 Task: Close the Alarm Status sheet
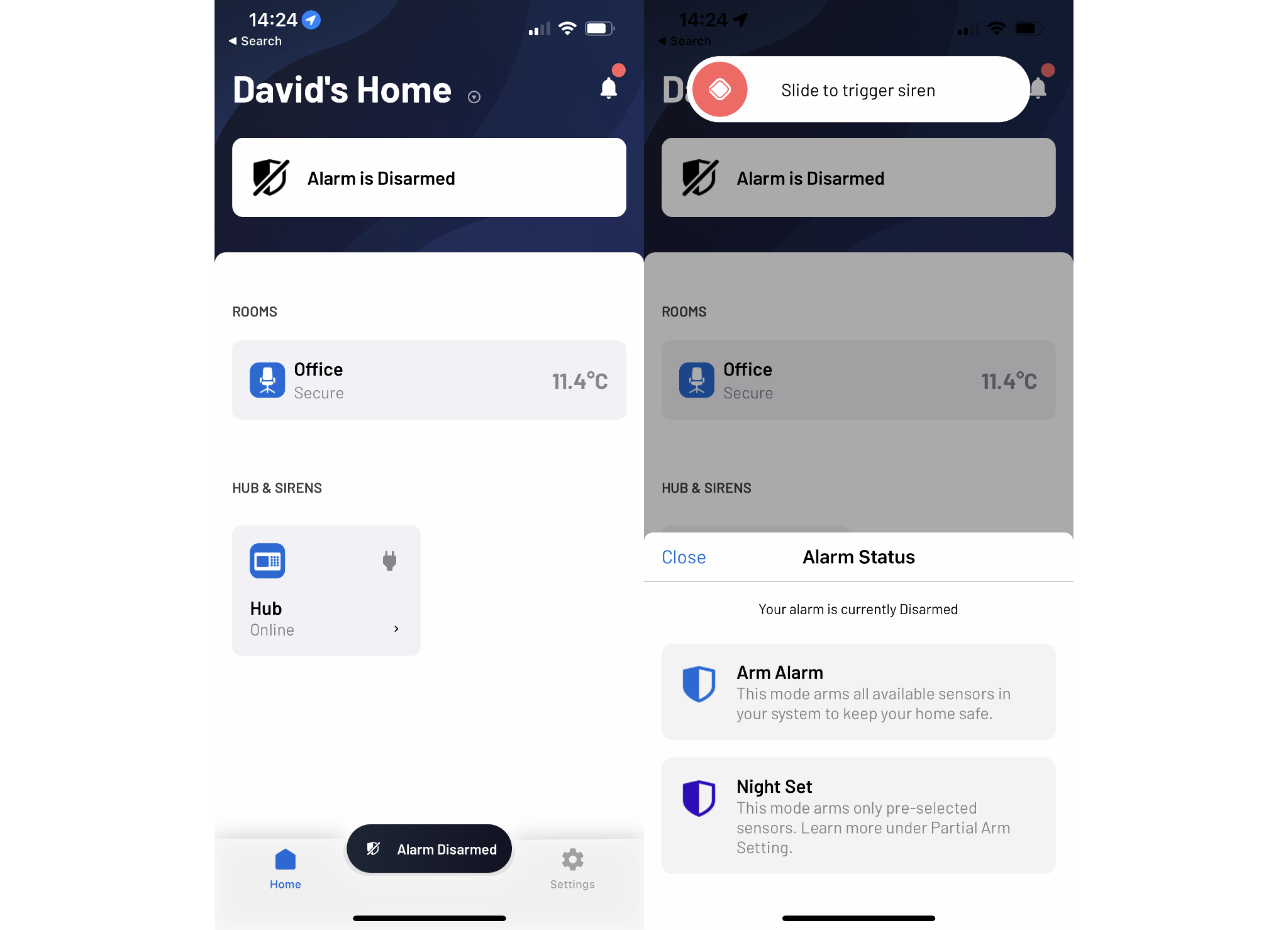point(684,557)
